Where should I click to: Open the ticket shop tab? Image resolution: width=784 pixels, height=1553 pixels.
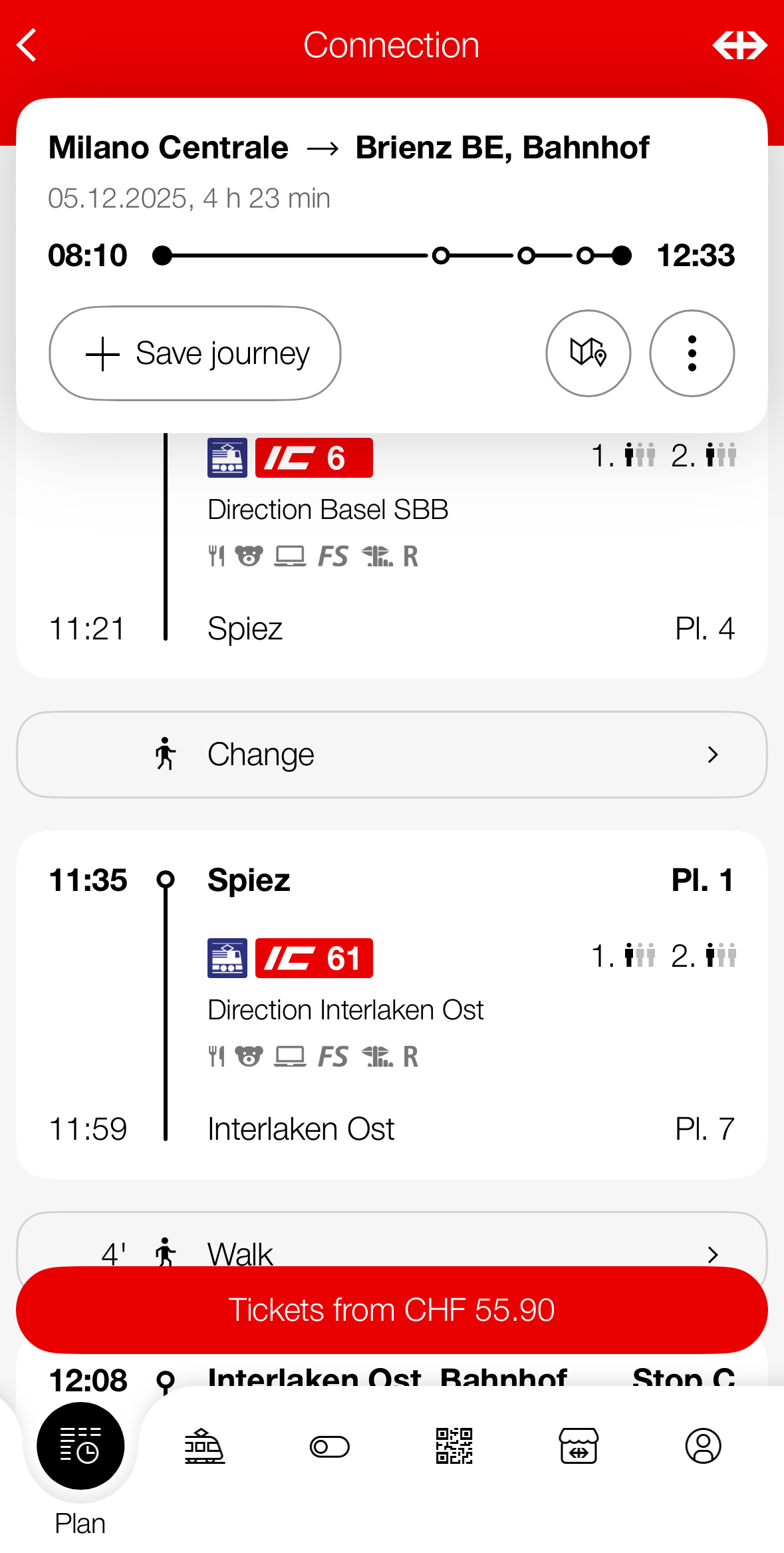click(578, 1446)
